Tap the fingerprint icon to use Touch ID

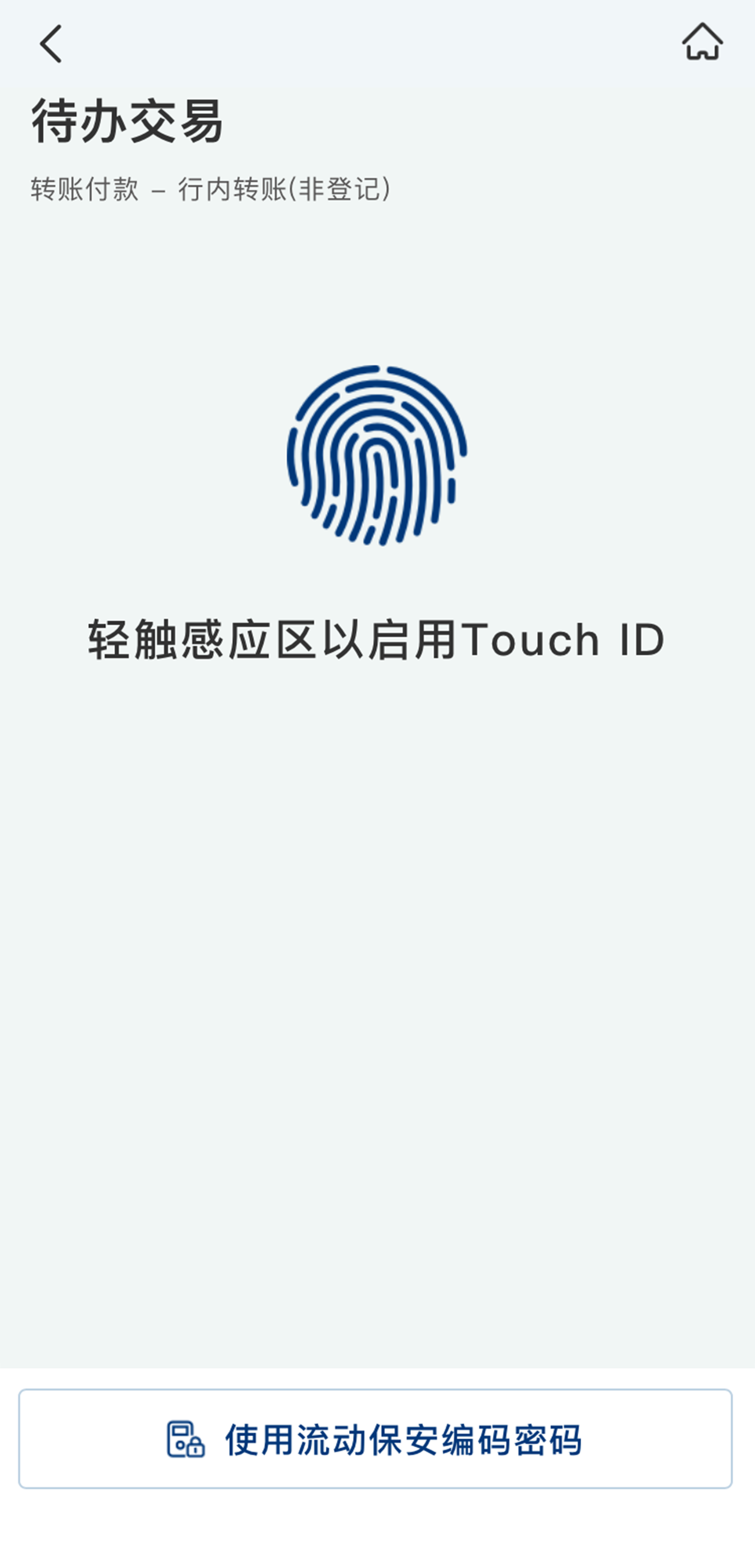click(377, 455)
